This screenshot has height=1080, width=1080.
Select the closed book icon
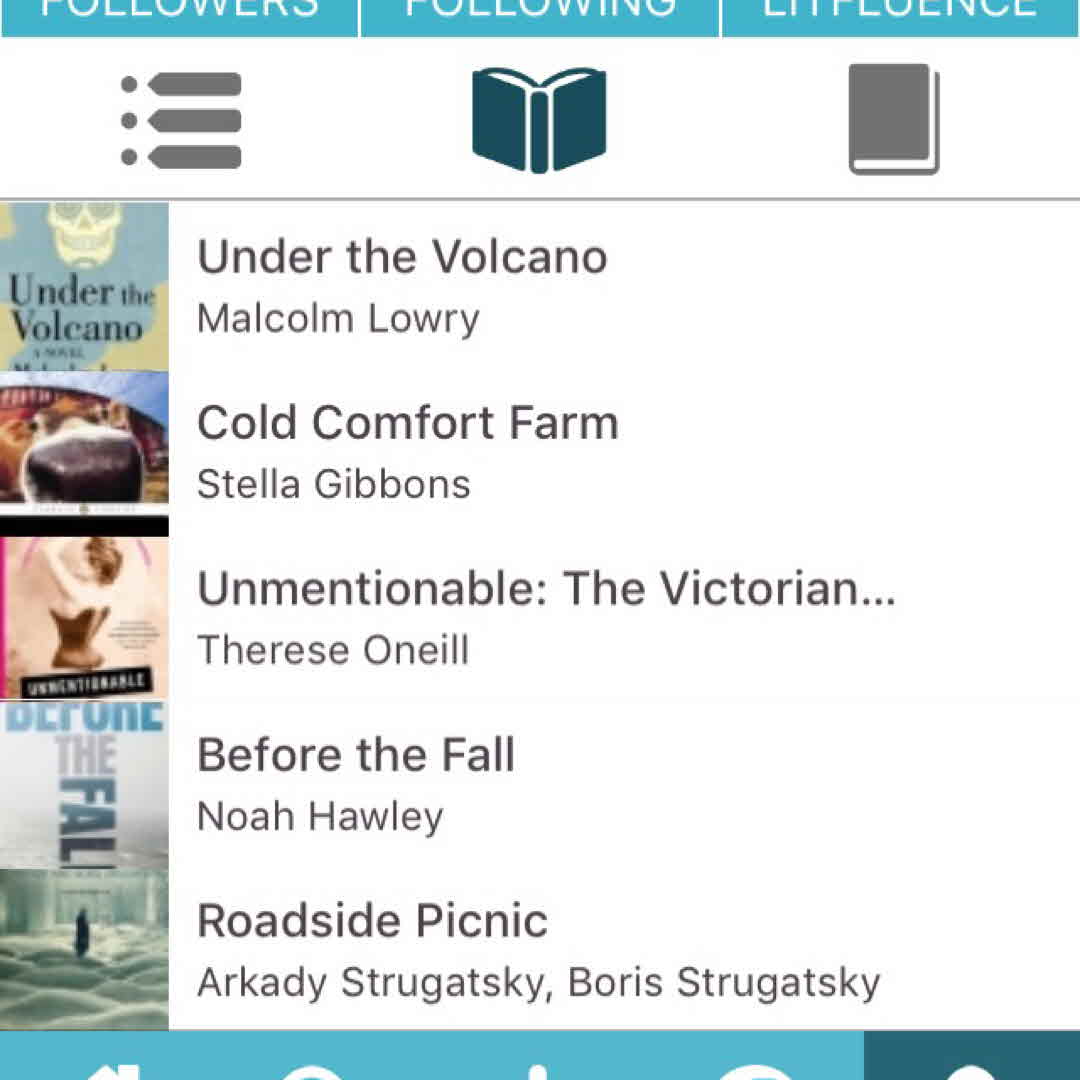click(893, 120)
